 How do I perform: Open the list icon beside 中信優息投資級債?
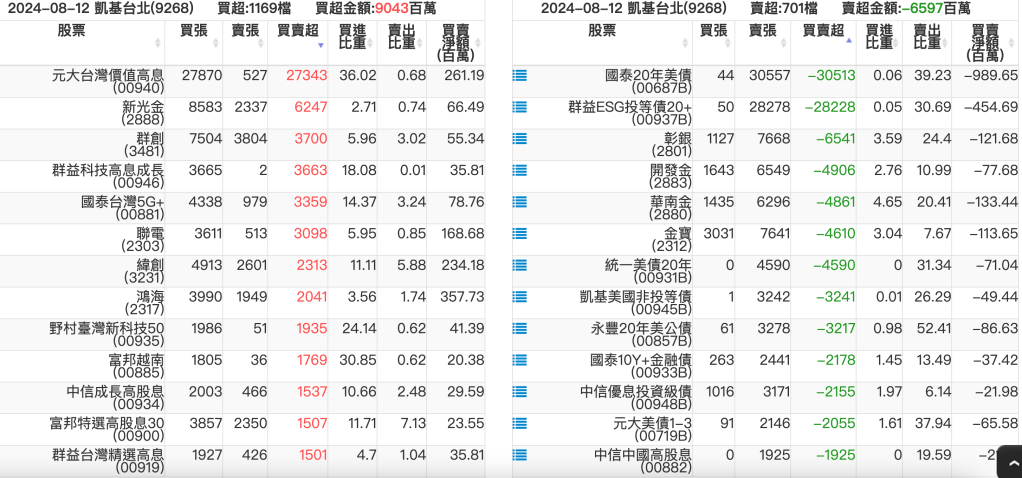520,393
